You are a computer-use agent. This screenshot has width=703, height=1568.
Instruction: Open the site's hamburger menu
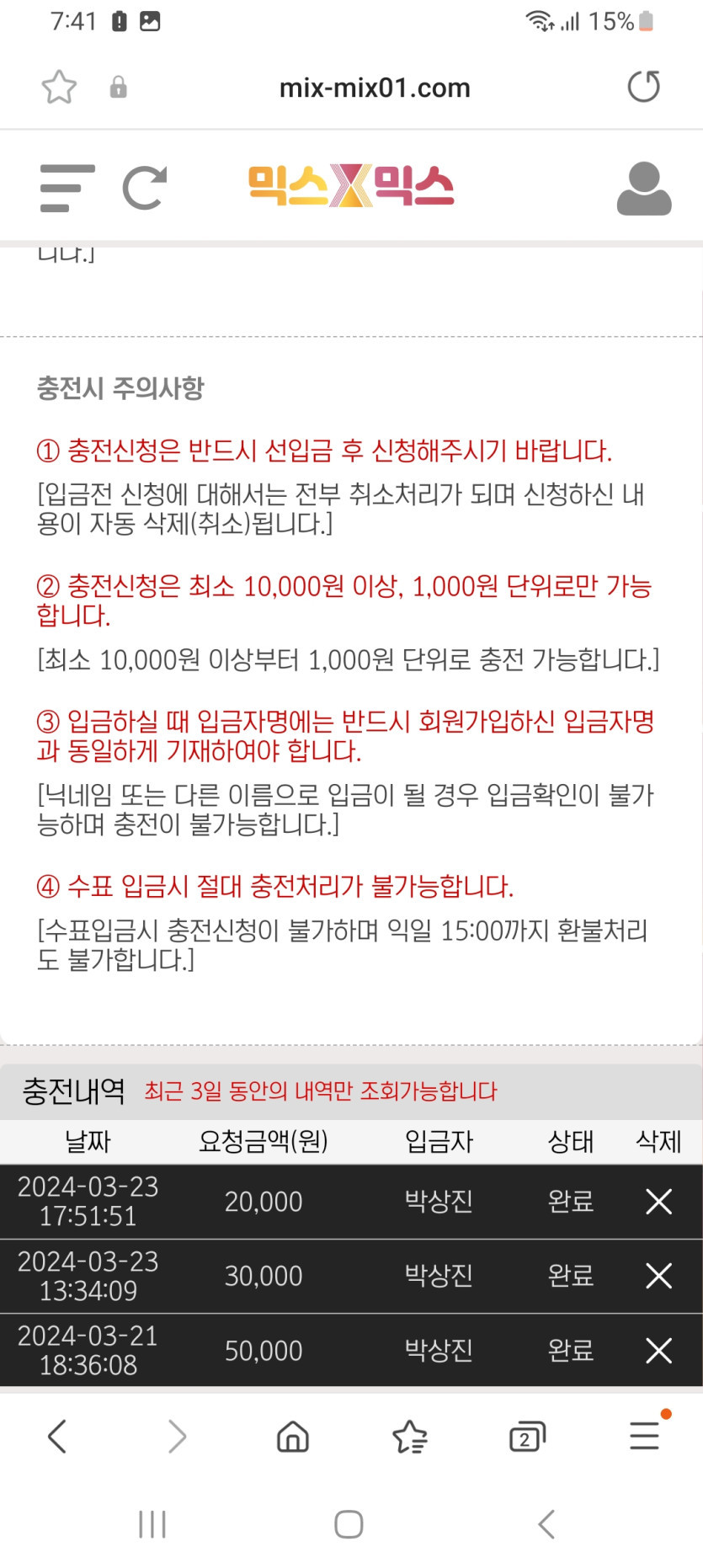(67, 187)
